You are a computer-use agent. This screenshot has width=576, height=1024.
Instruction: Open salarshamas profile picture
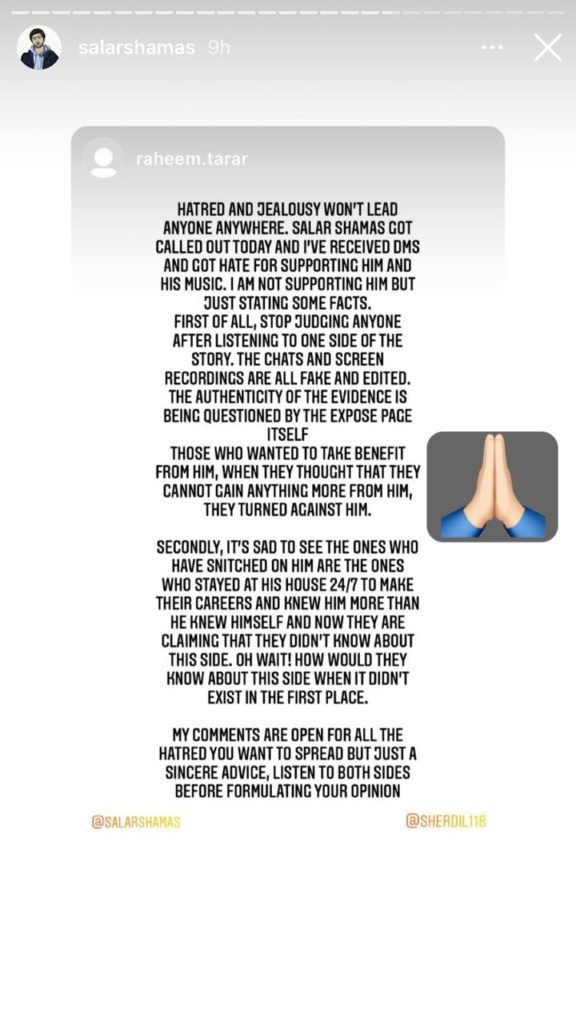coord(39,48)
